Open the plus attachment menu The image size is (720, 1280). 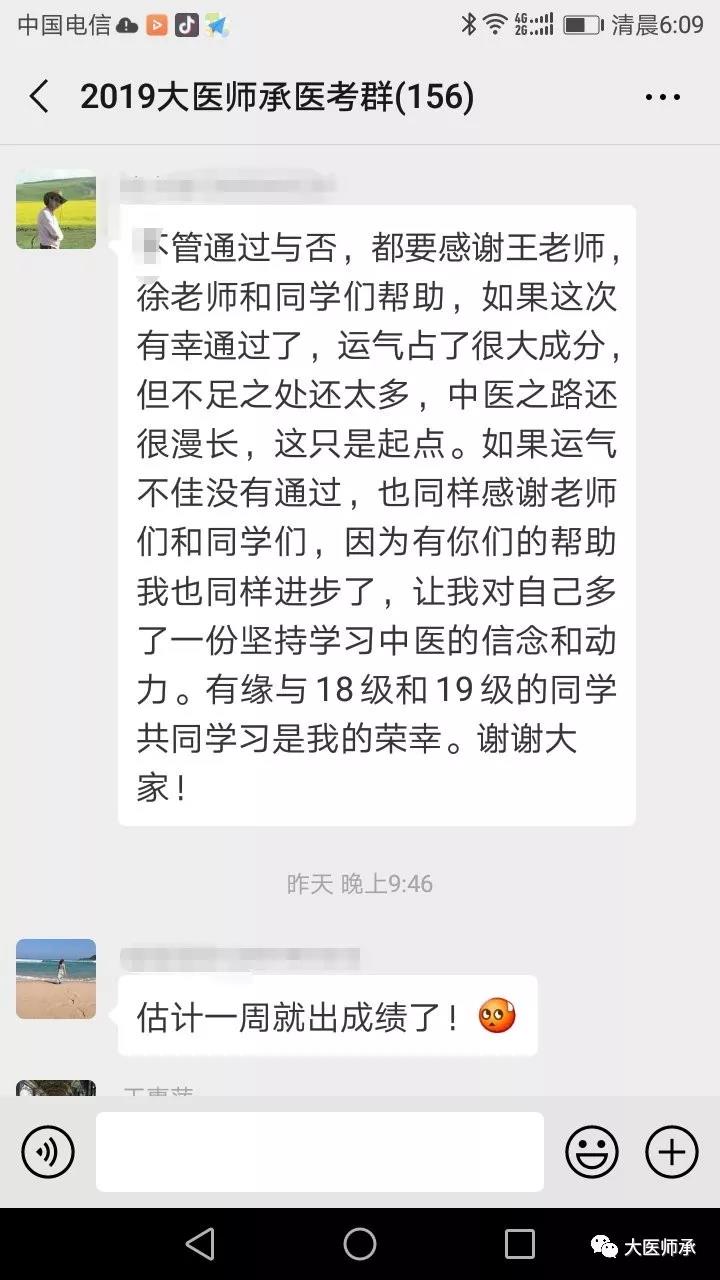coord(672,1152)
